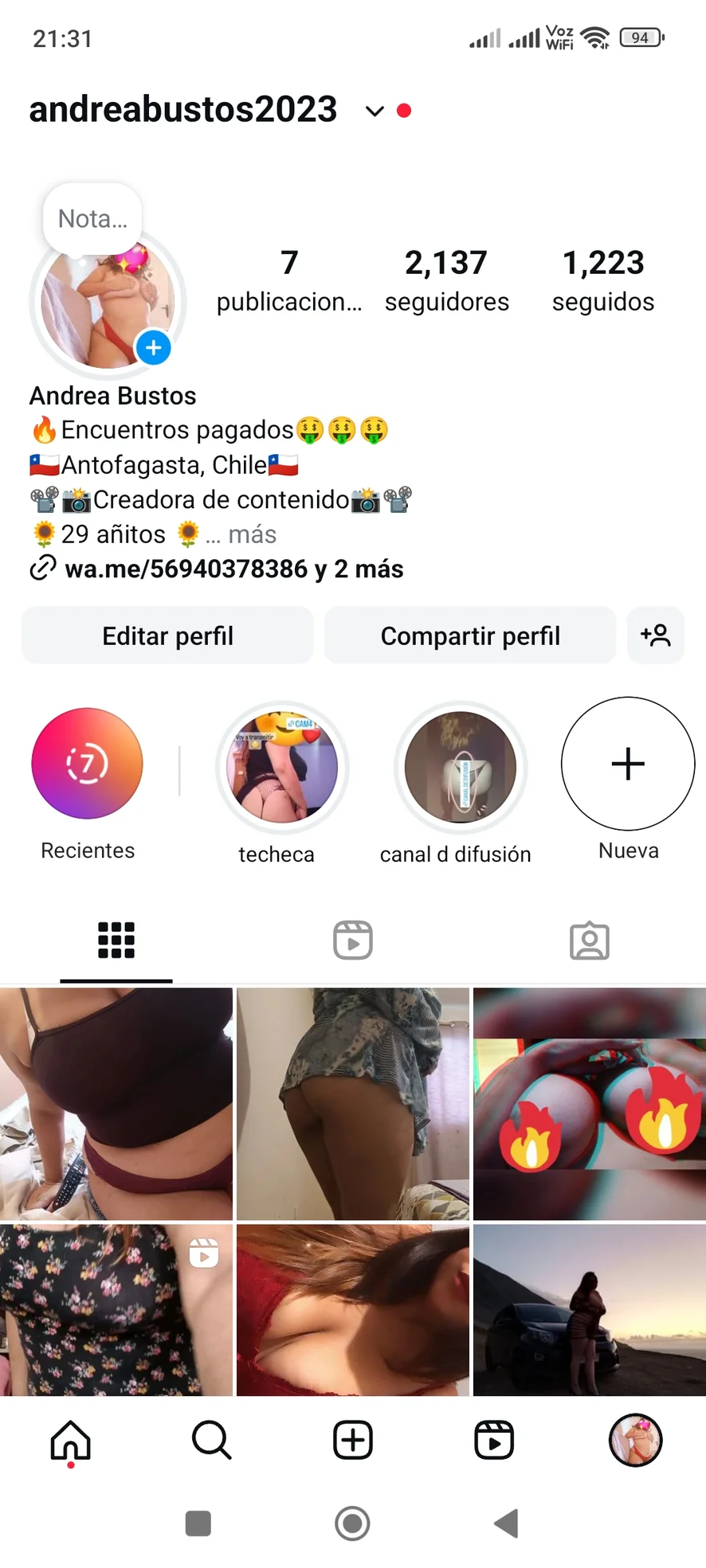Tap the system back button
The image size is (706, 1568).
(x=507, y=1523)
